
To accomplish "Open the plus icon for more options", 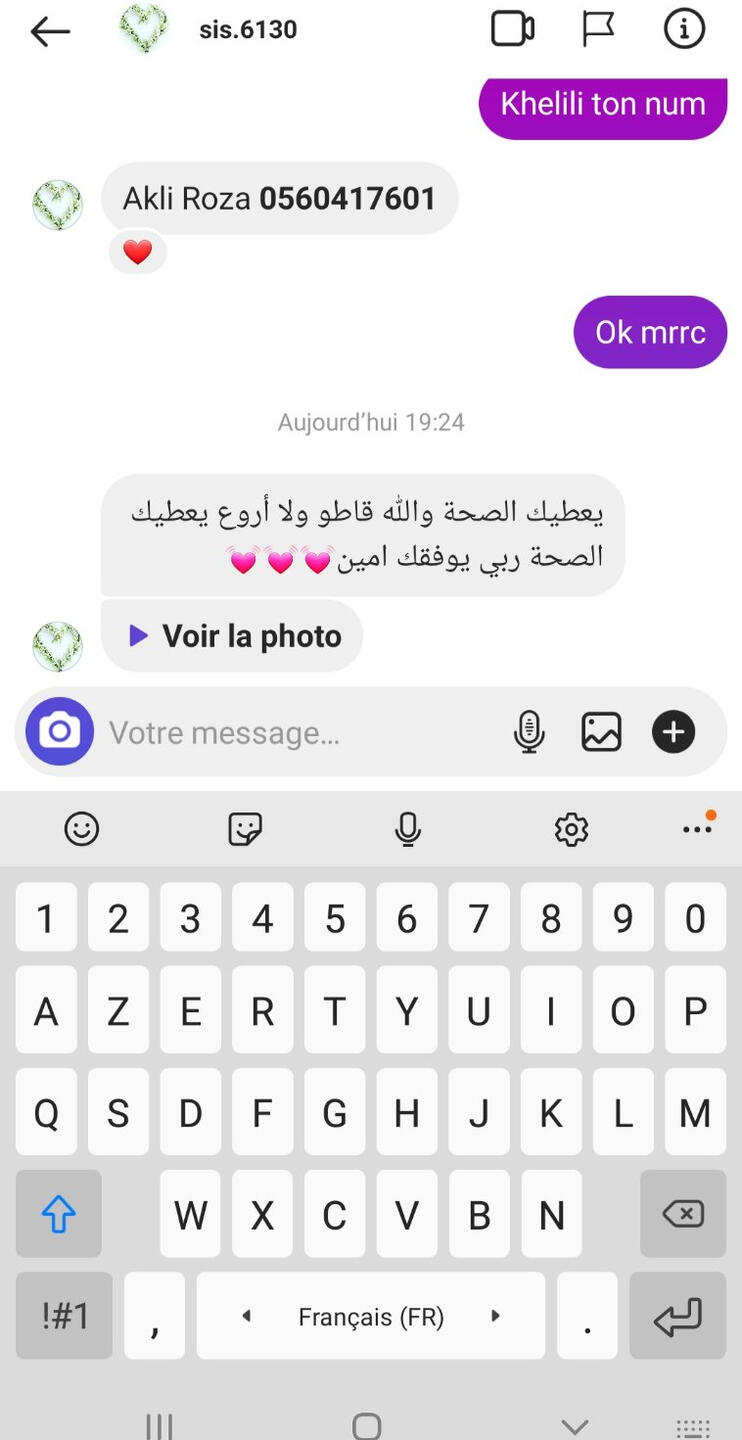I will click(674, 732).
